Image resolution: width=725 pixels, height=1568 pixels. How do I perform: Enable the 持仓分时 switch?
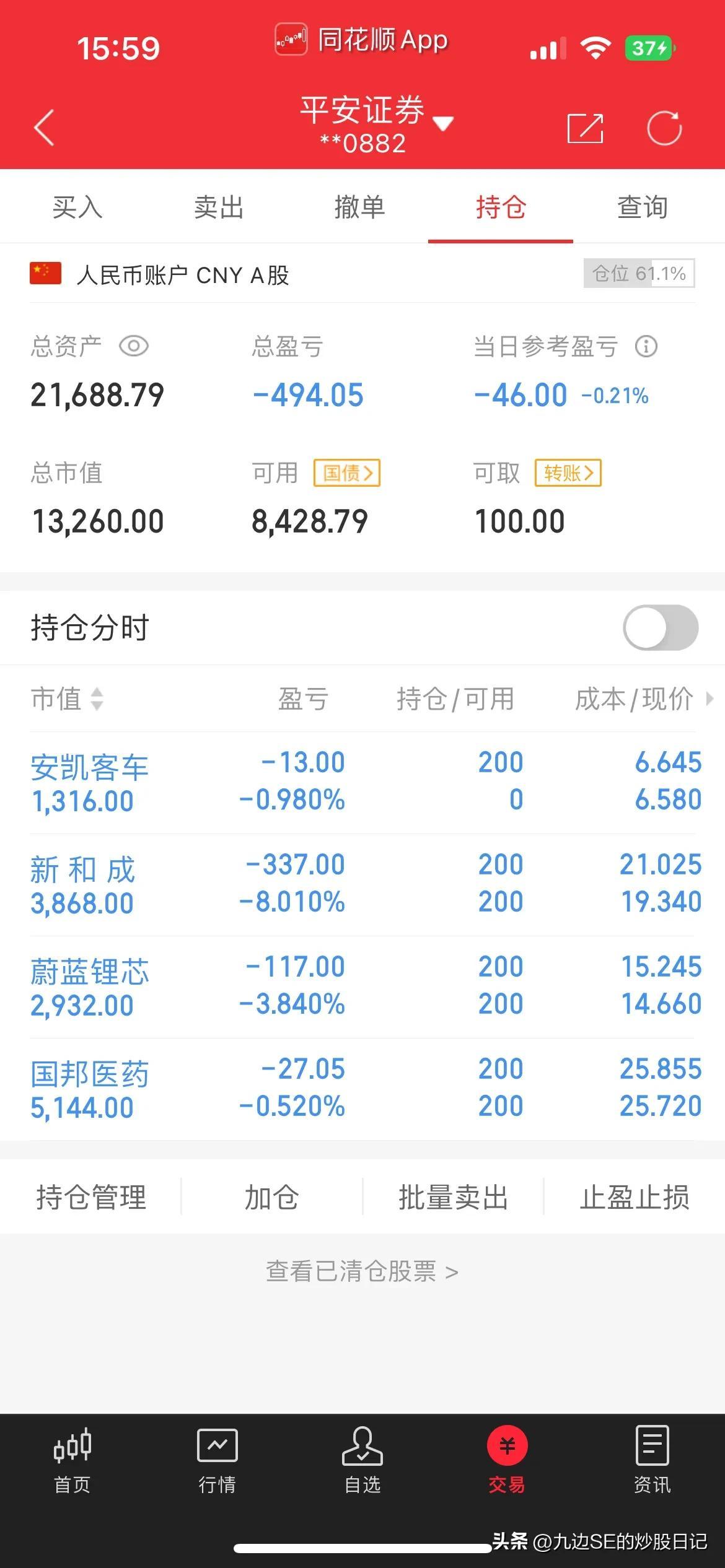tap(661, 627)
